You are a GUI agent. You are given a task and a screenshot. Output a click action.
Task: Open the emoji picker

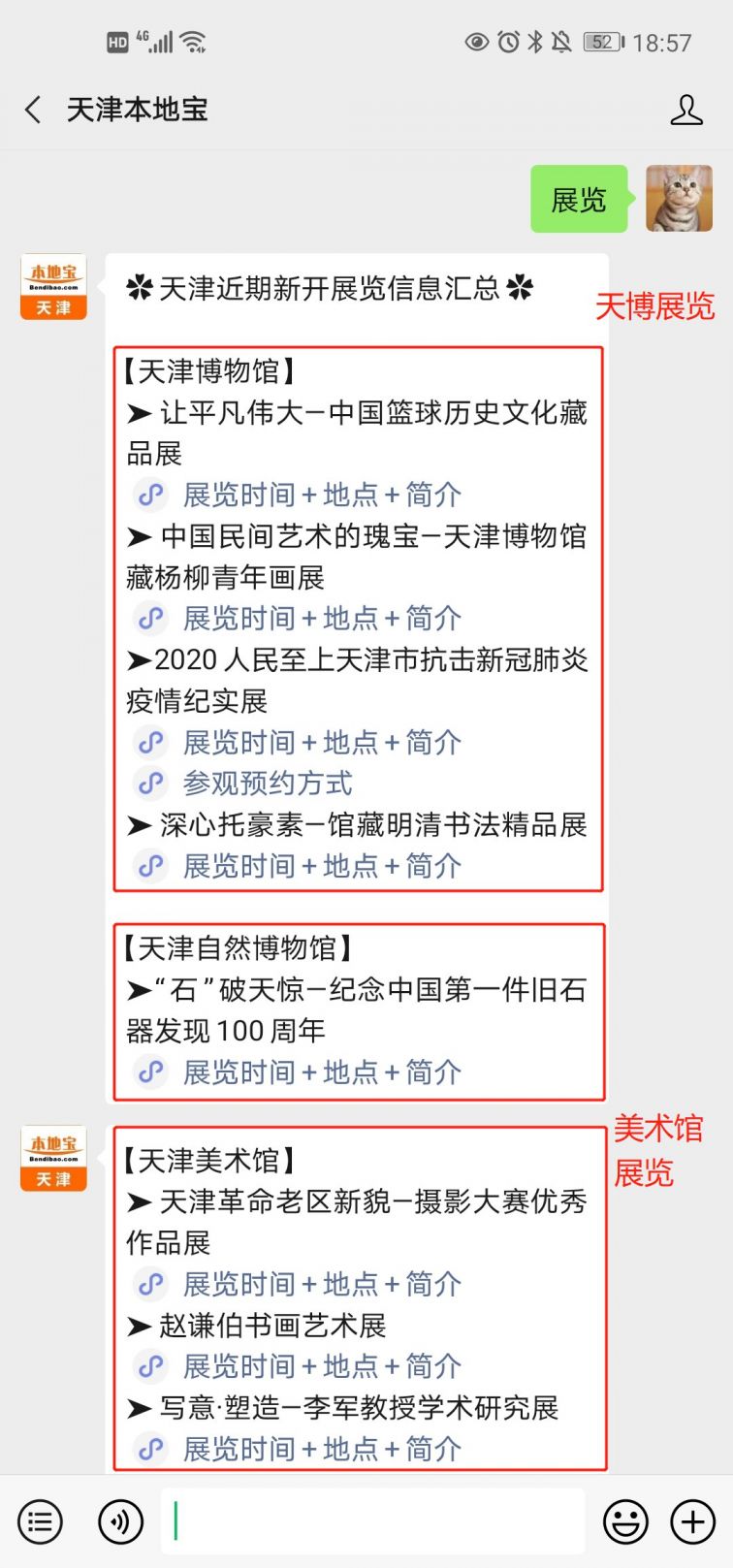pos(625,1521)
